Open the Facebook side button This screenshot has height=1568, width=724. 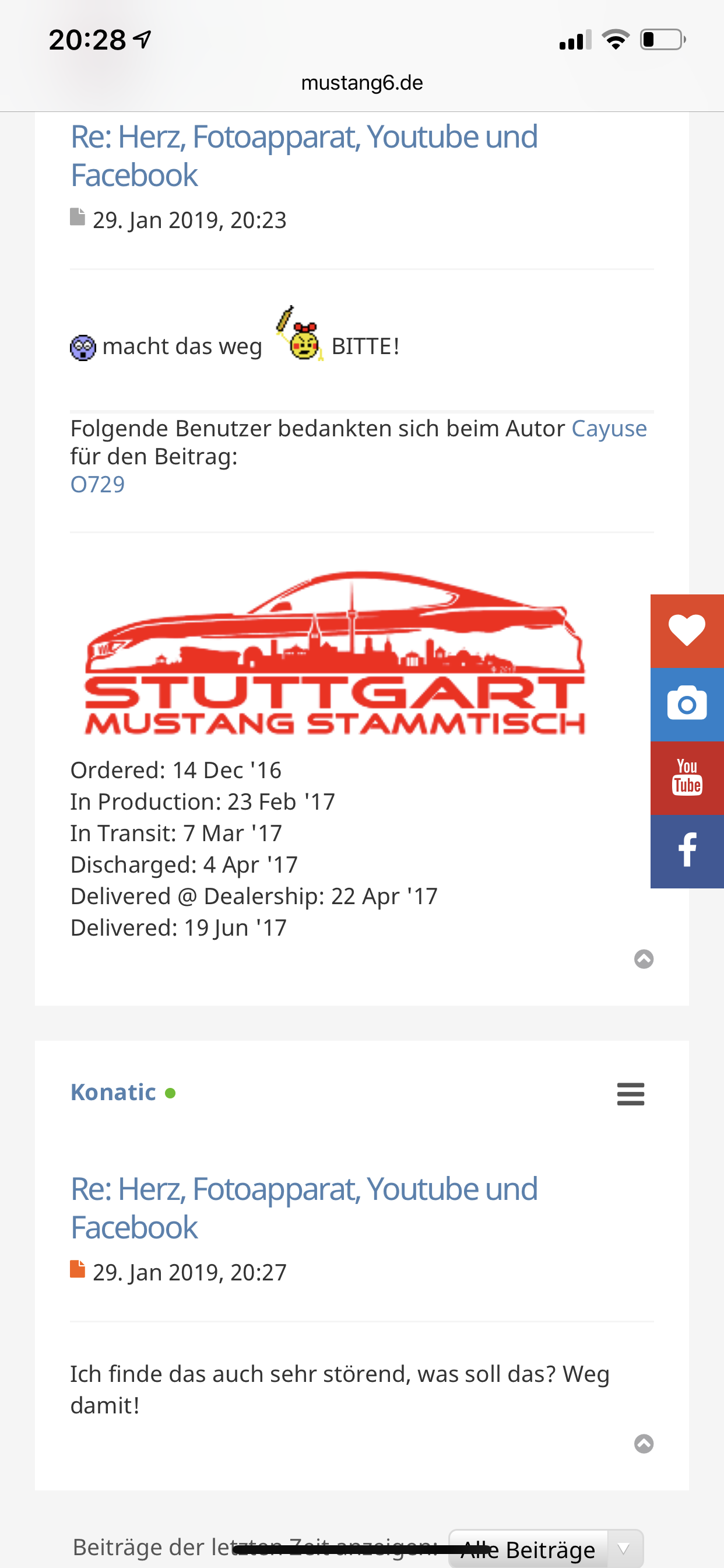click(x=687, y=852)
